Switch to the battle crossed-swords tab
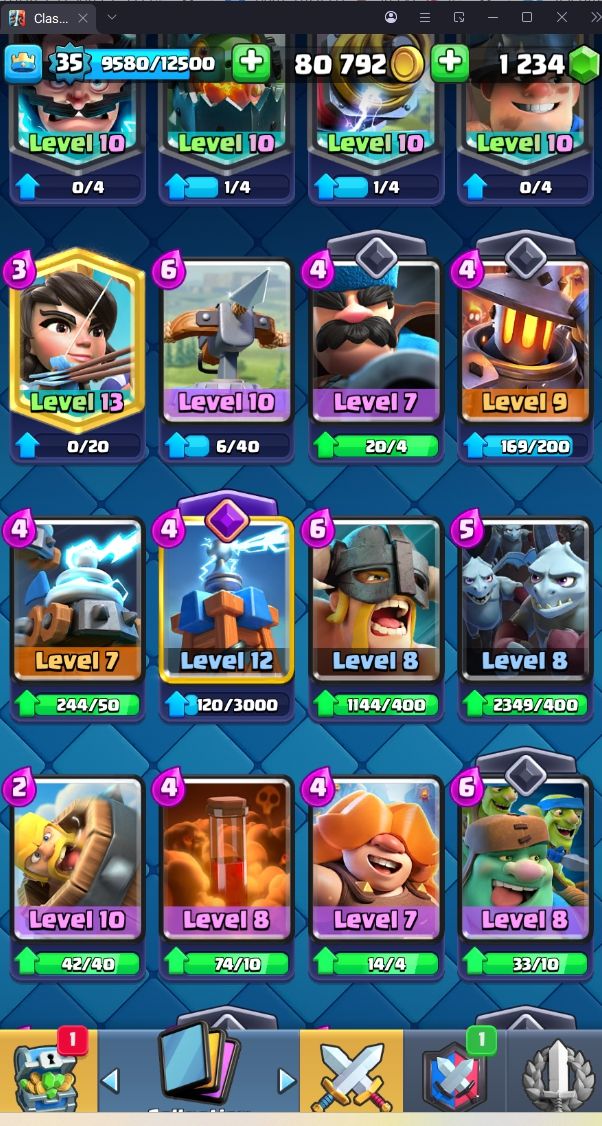Viewport: 602px width, 1126px height. (x=351, y=1071)
